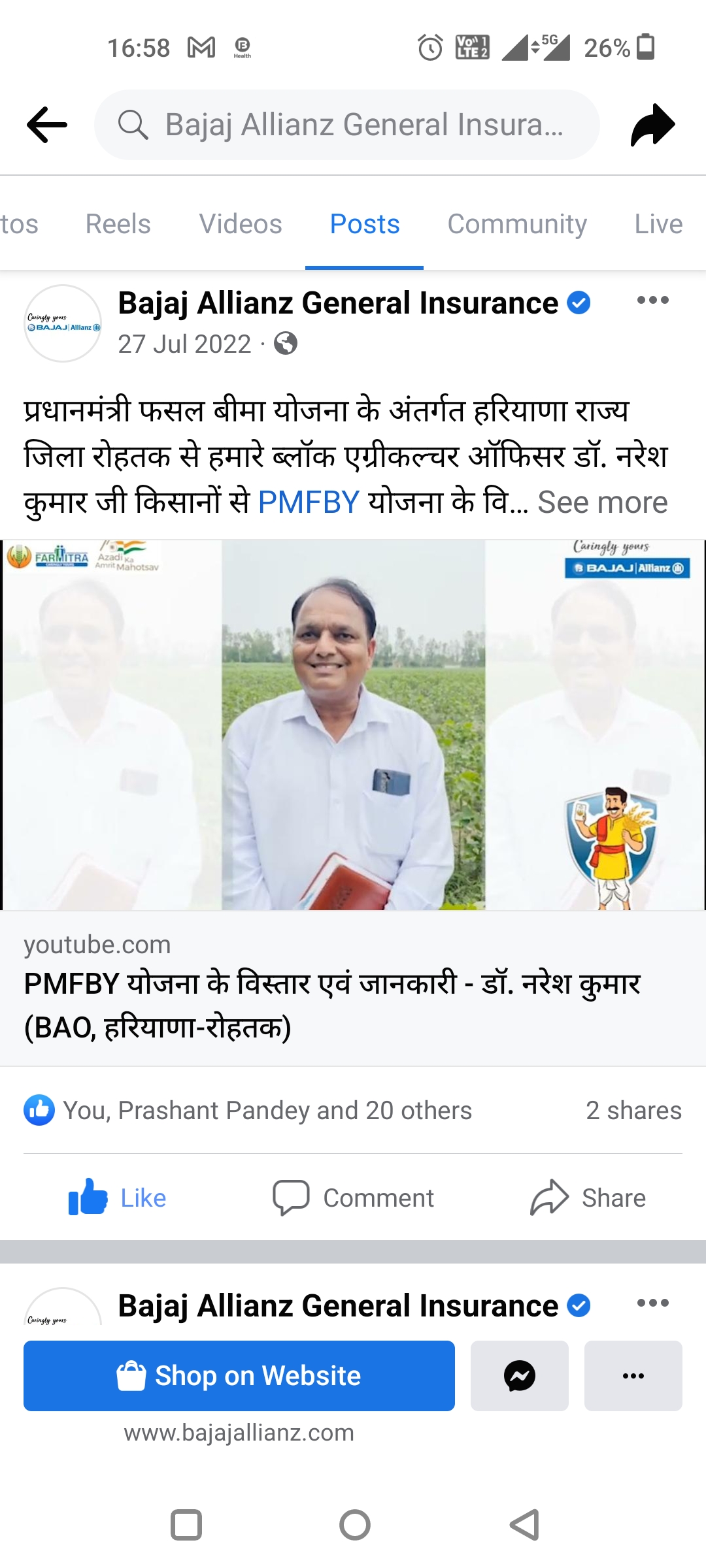Switch to the Videos tab
The width and height of the screenshot is (706, 1568).
pos(241,224)
